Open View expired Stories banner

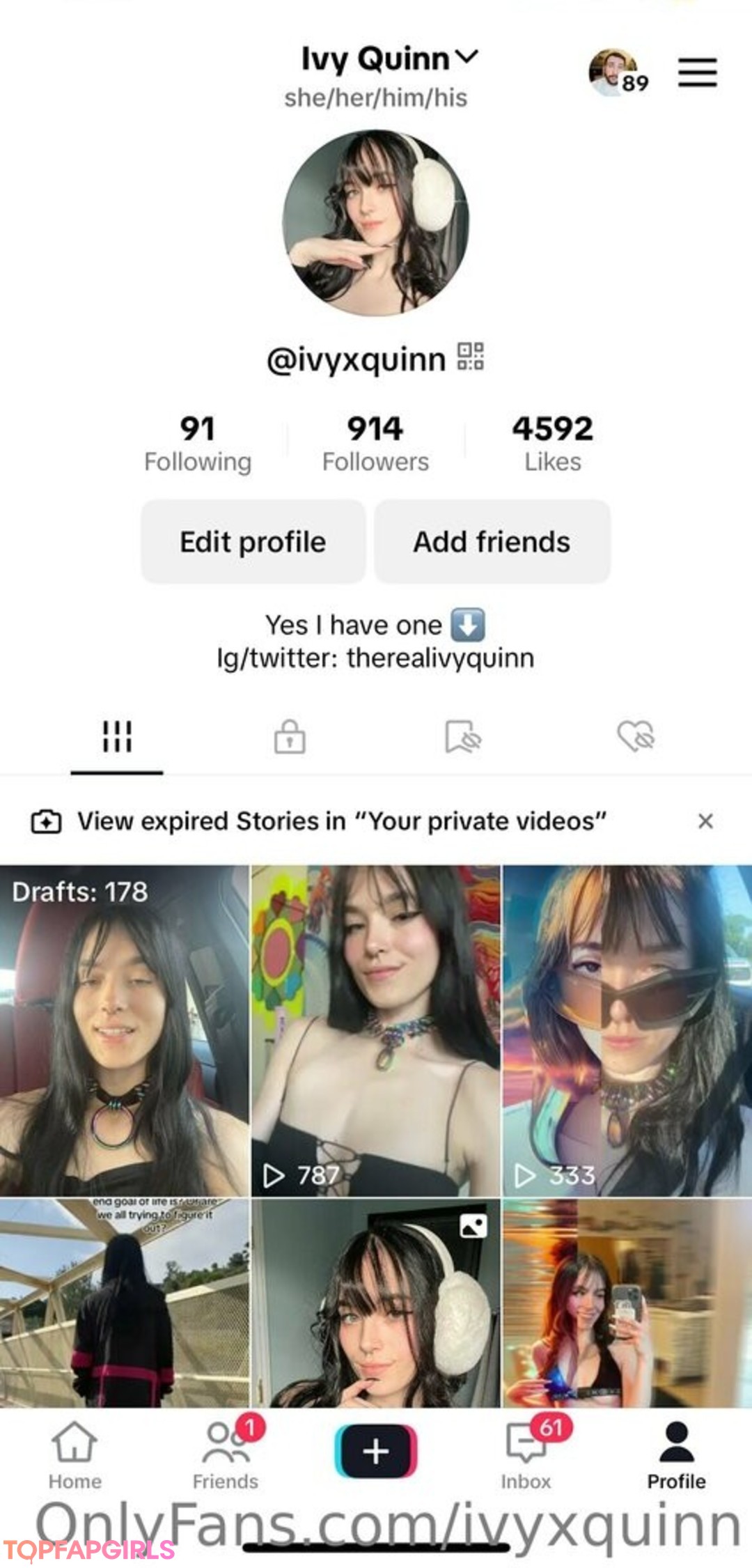pos(341,821)
